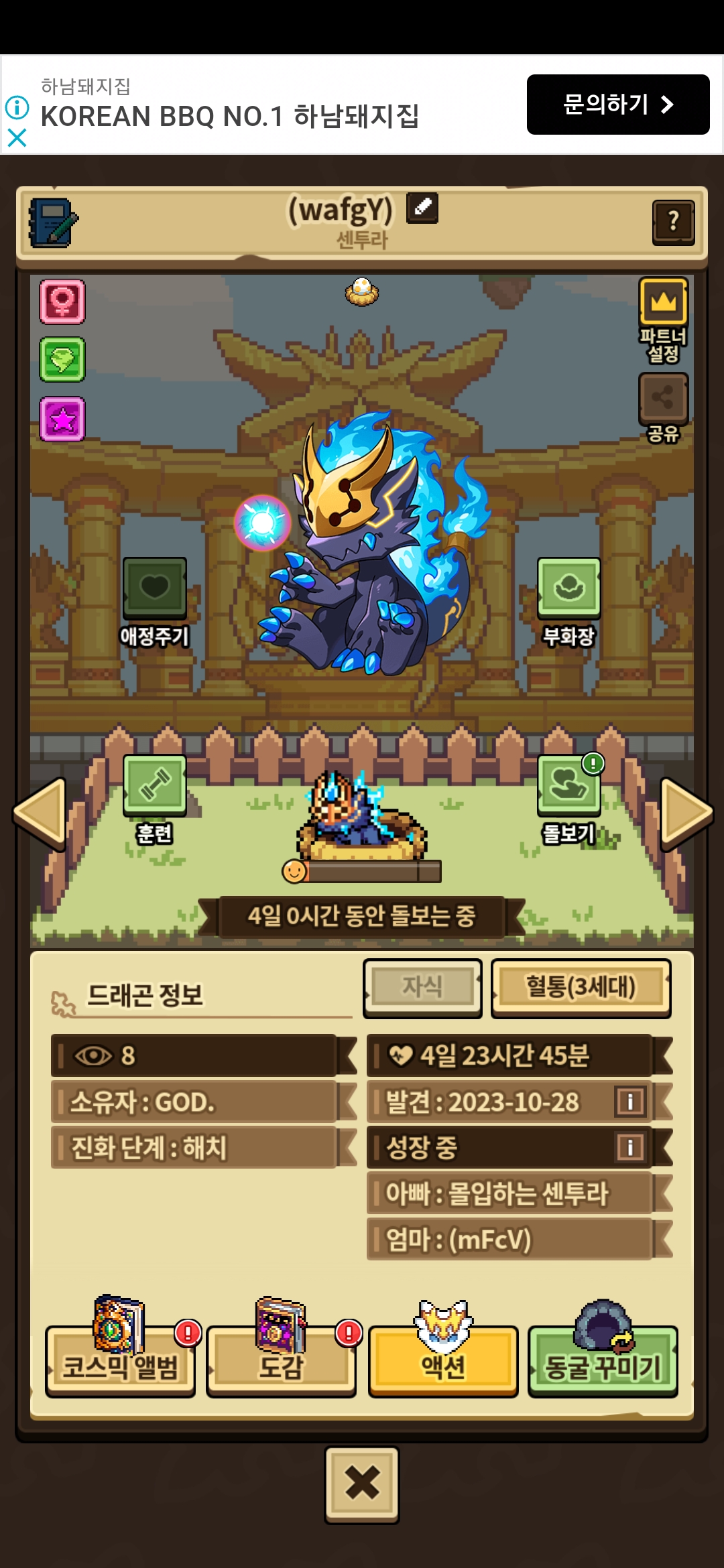Start training with the 훈련 button
The height and width of the screenshot is (1568, 724).
tap(154, 785)
